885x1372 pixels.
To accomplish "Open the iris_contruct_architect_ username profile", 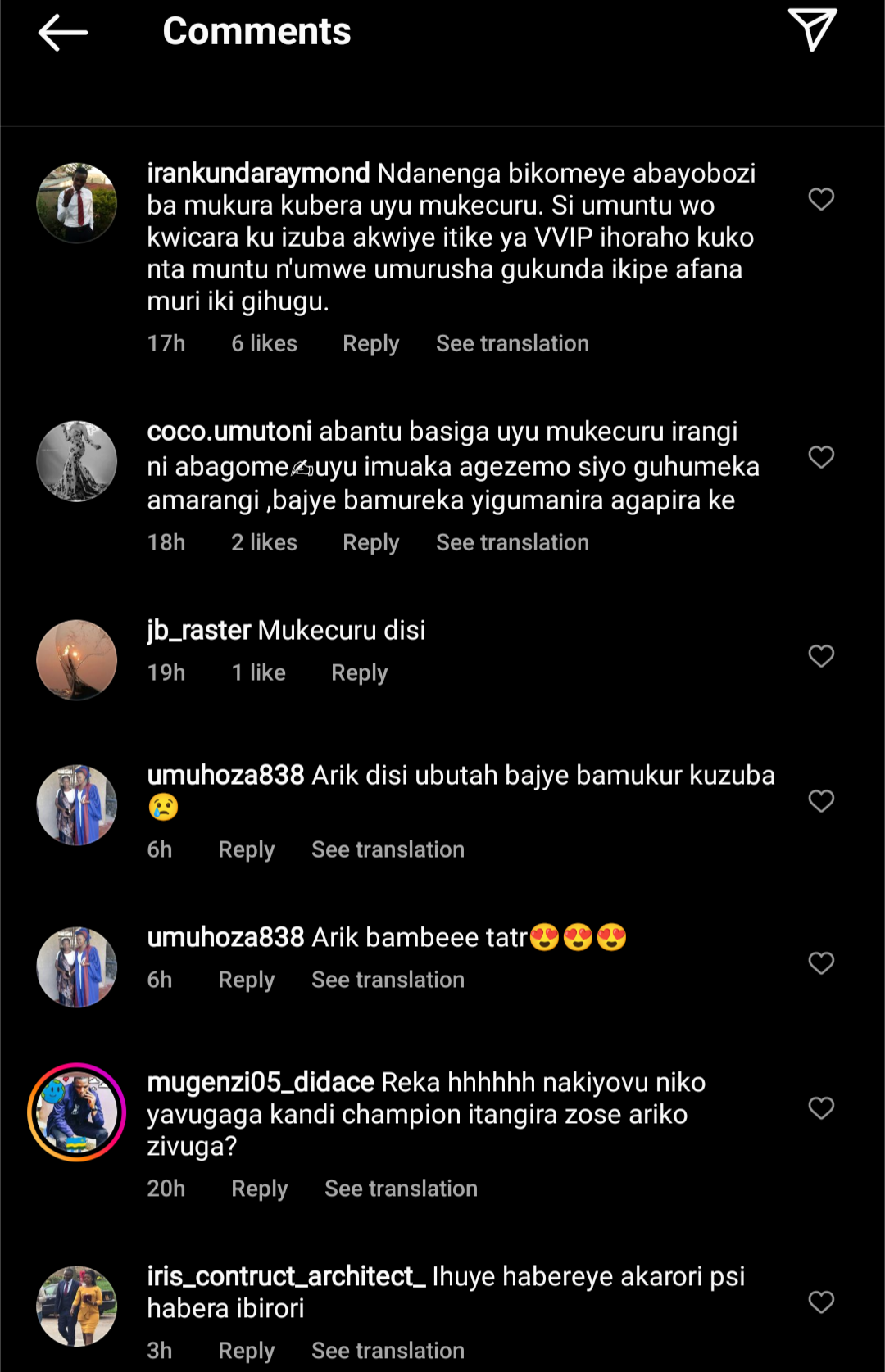I will [x=285, y=1276].
